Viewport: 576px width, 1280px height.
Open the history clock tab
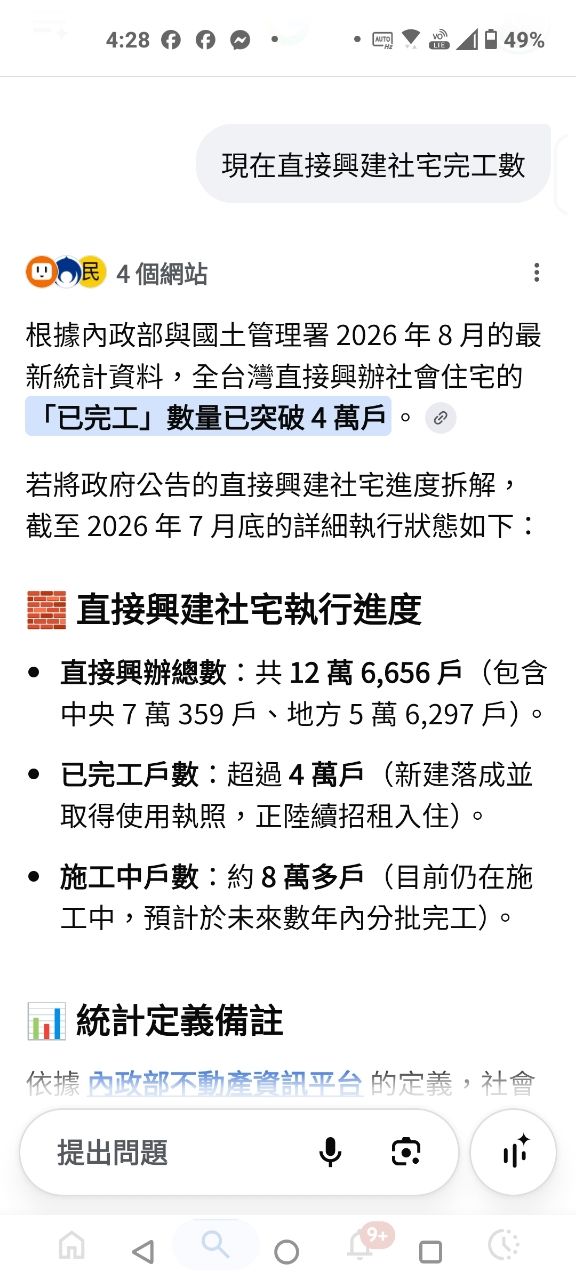(503, 1244)
